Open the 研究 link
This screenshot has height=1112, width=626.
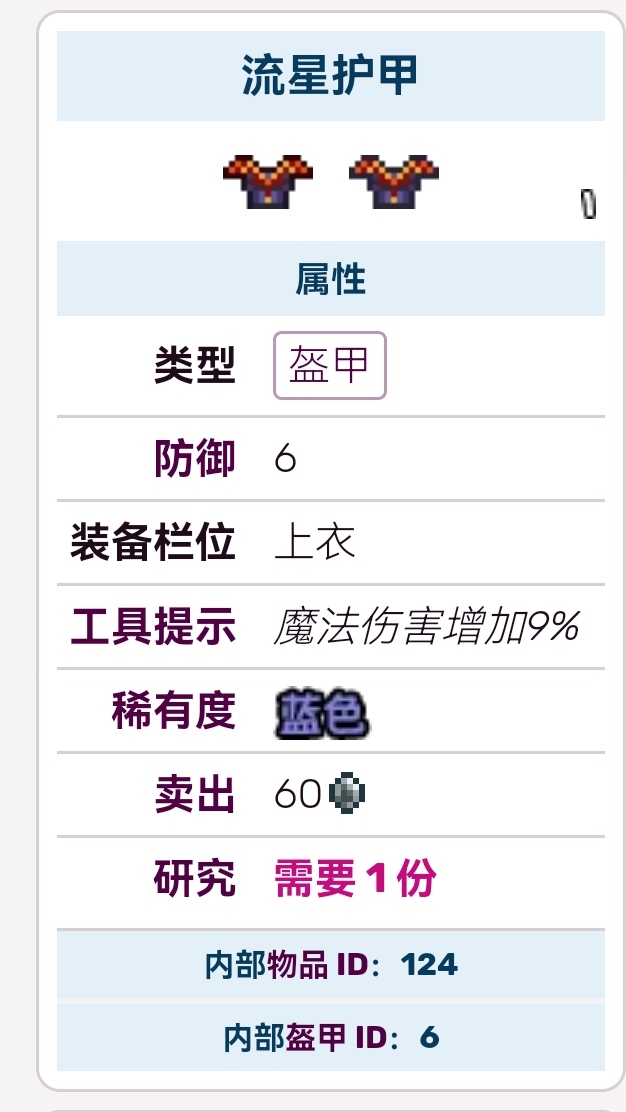click(194, 879)
